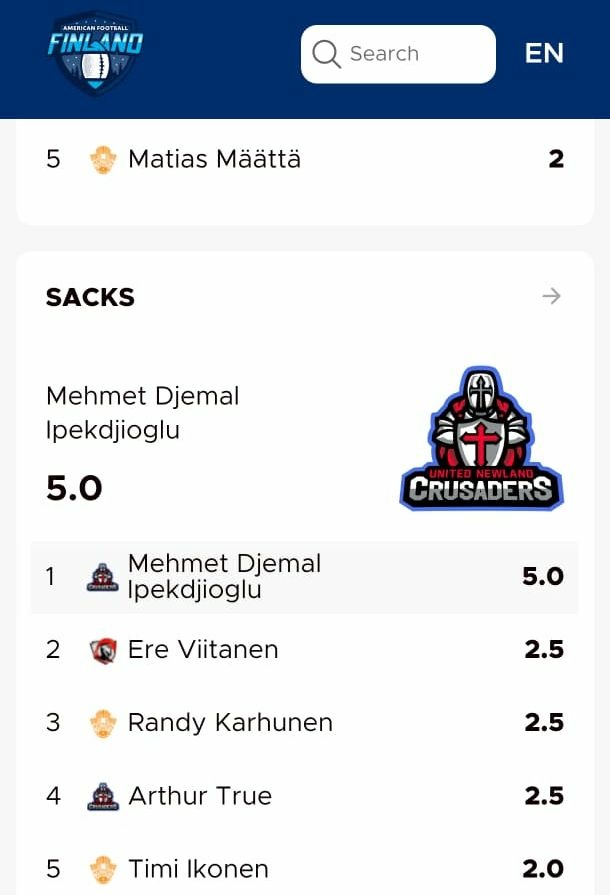This screenshot has width=610, height=895.
Task: Open the EN language selector
Action: (544, 54)
